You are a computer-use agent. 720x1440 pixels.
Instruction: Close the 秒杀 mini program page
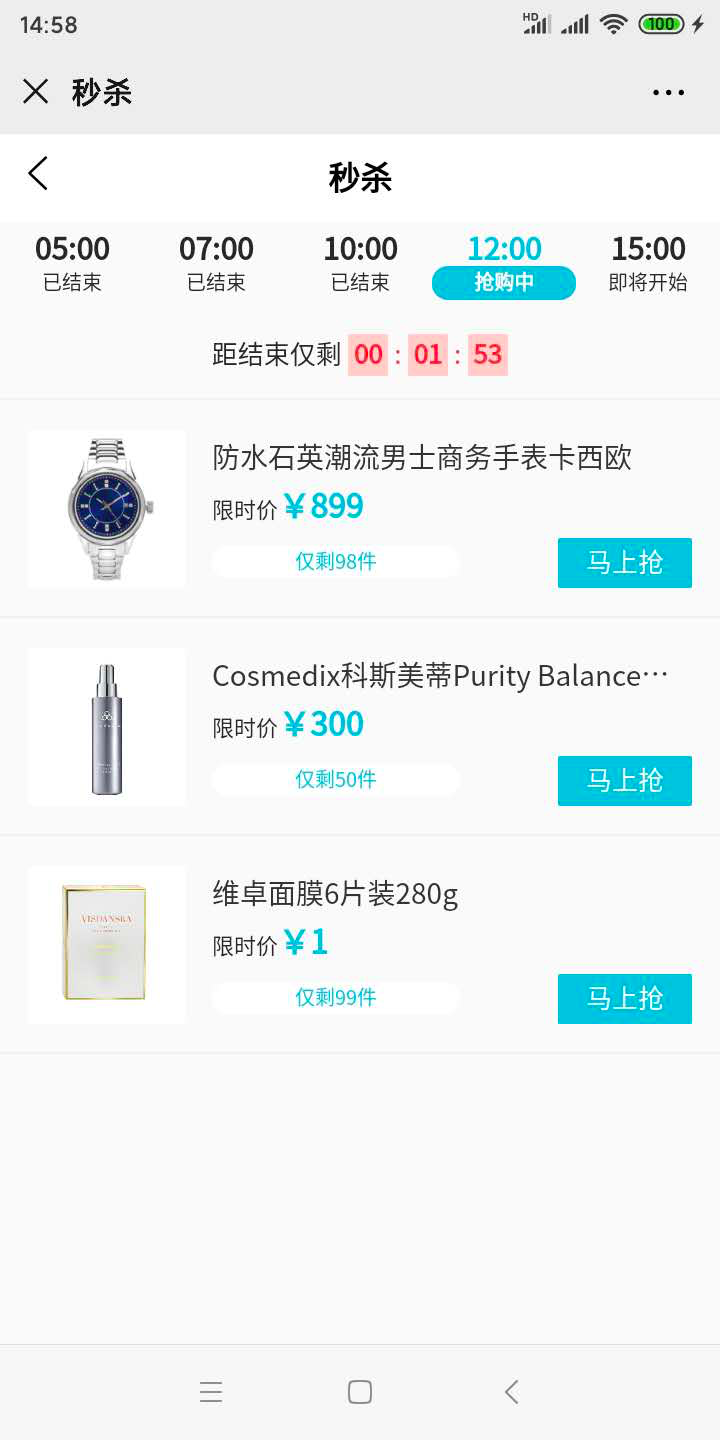point(36,92)
